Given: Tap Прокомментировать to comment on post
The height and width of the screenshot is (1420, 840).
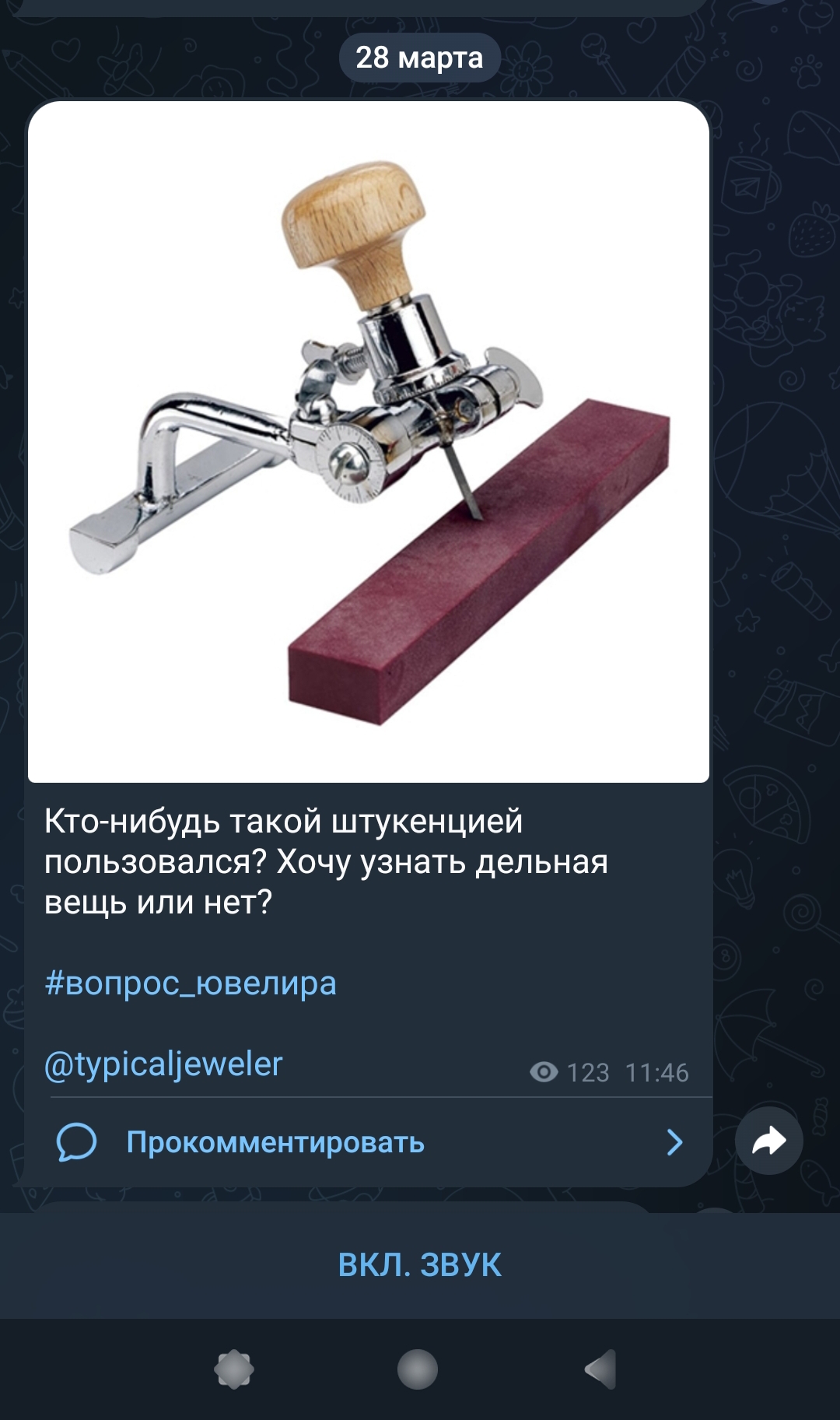Looking at the screenshot, I should point(275,1142).
